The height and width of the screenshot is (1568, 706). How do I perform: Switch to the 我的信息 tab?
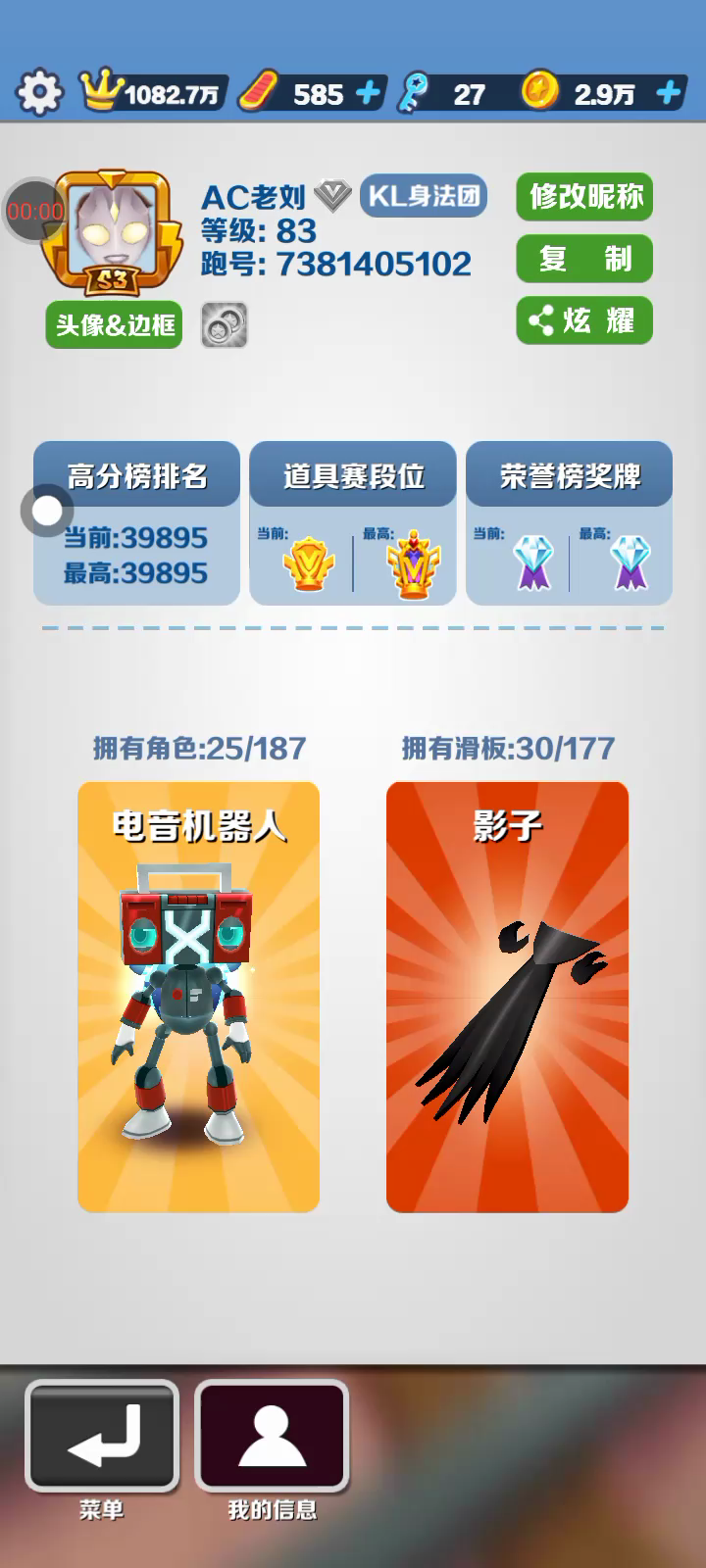272,1436
